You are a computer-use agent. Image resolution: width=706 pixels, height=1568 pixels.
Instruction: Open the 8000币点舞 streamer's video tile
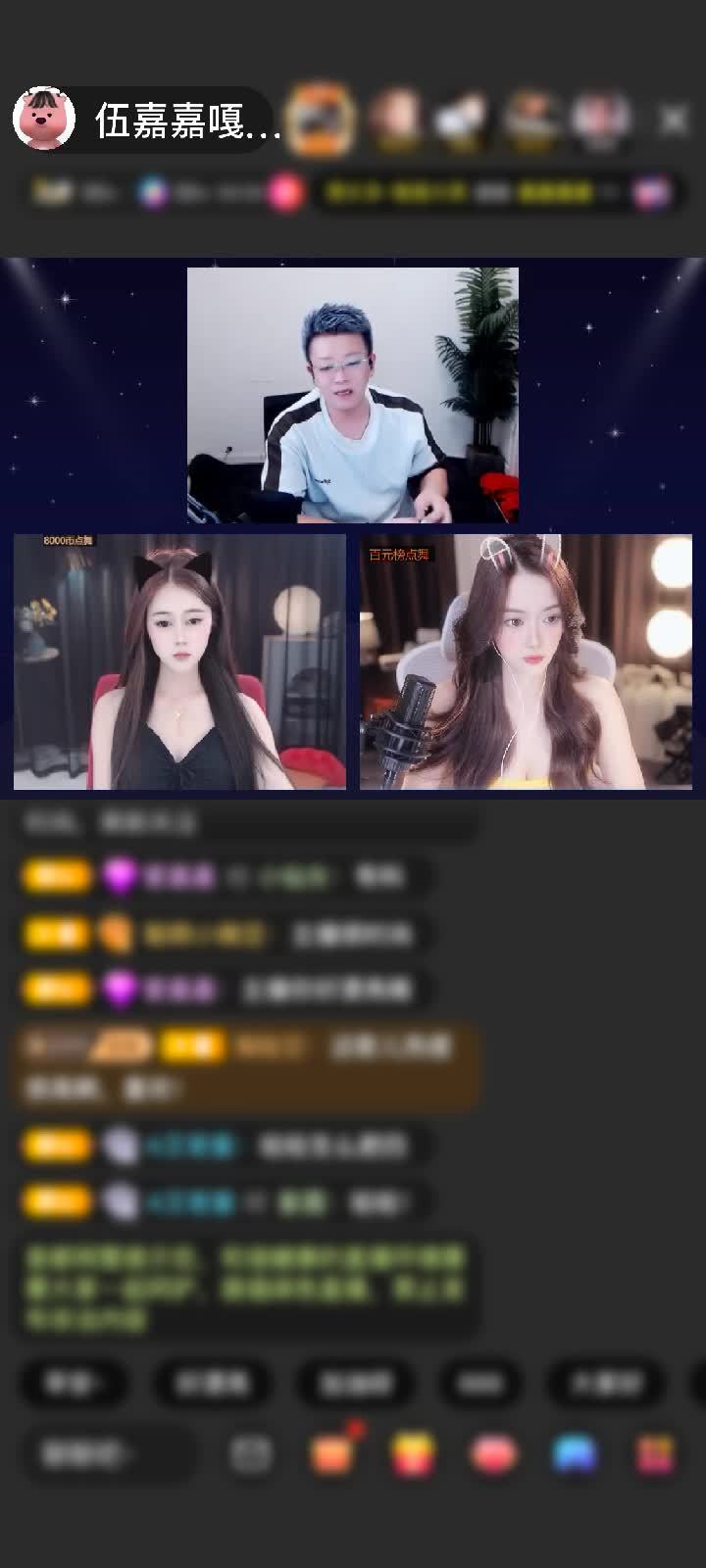tap(179, 661)
